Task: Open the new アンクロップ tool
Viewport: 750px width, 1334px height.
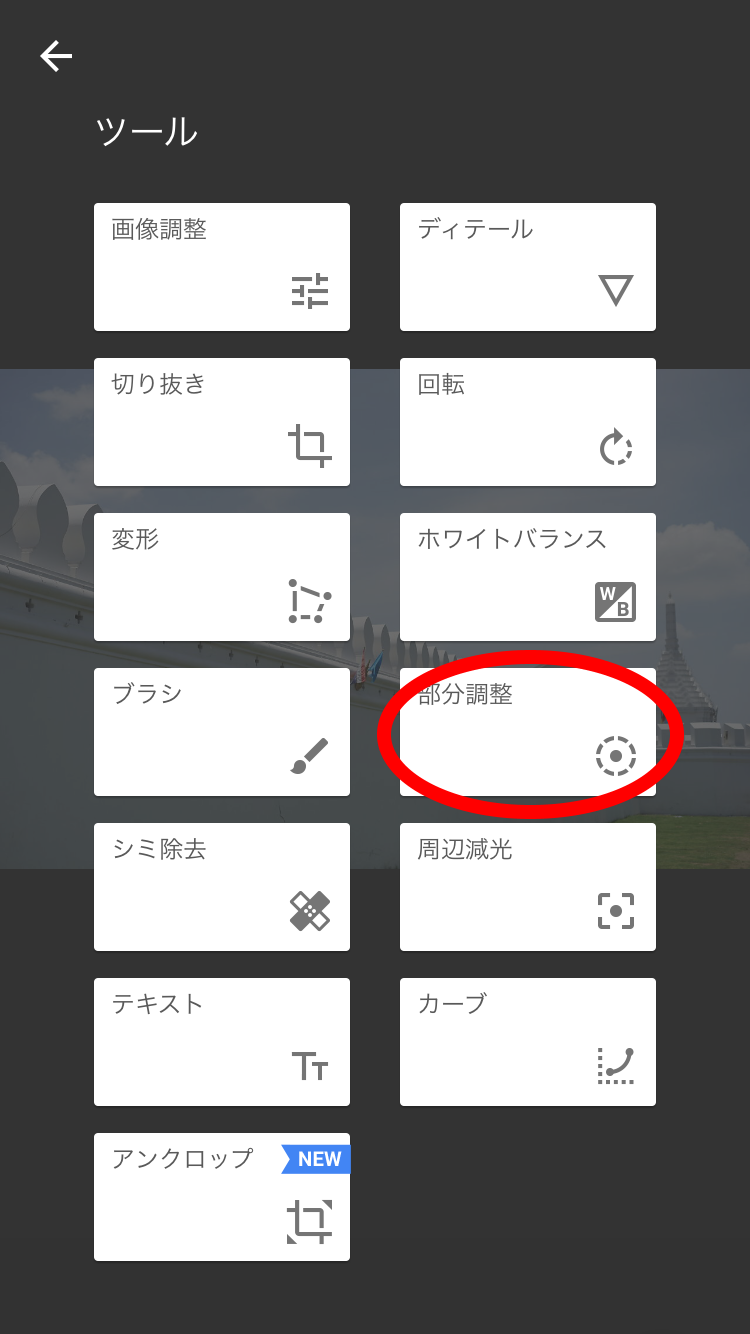Action: [x=221, y=1197]
